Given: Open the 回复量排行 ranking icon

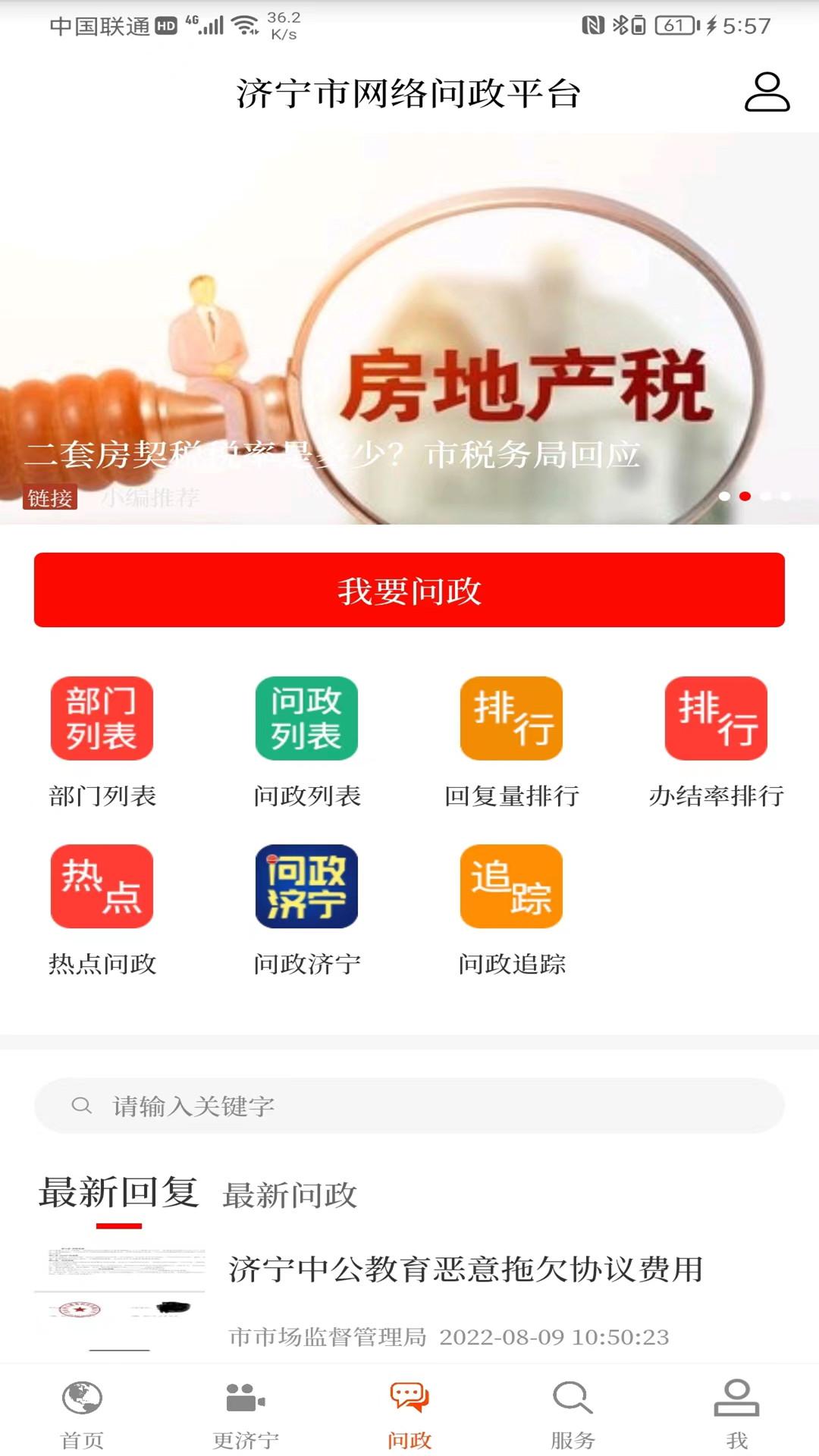Looking at the screenshot, I should 510,718.
